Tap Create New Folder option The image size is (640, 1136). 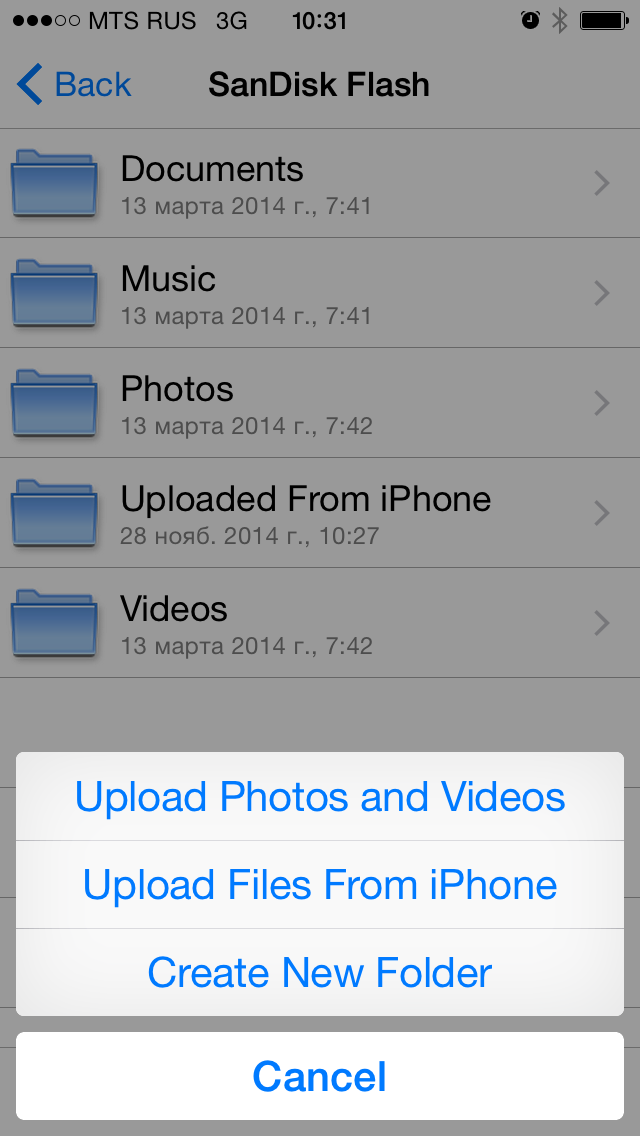point(320,972)
